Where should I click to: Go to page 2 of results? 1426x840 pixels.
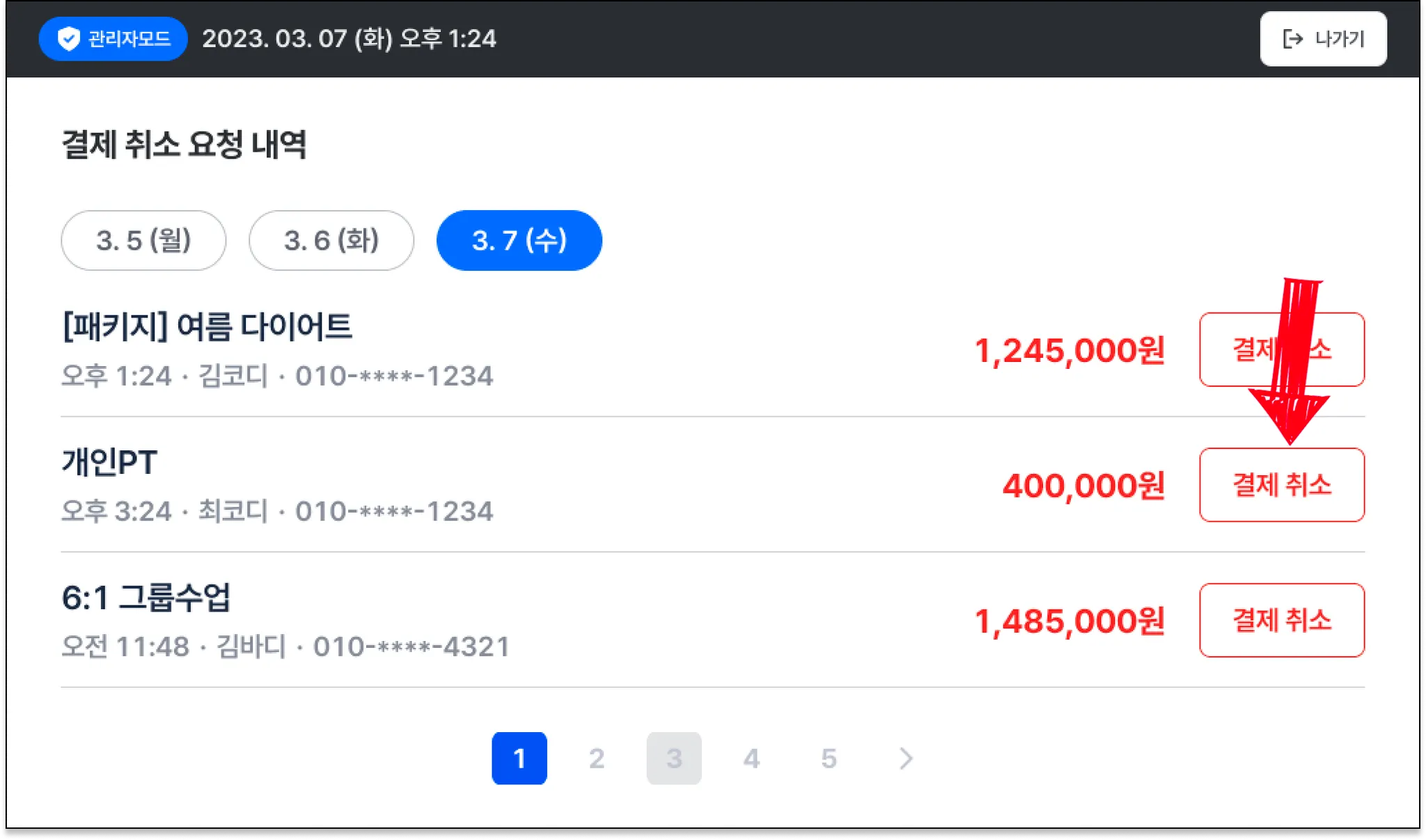coord(597,758)
